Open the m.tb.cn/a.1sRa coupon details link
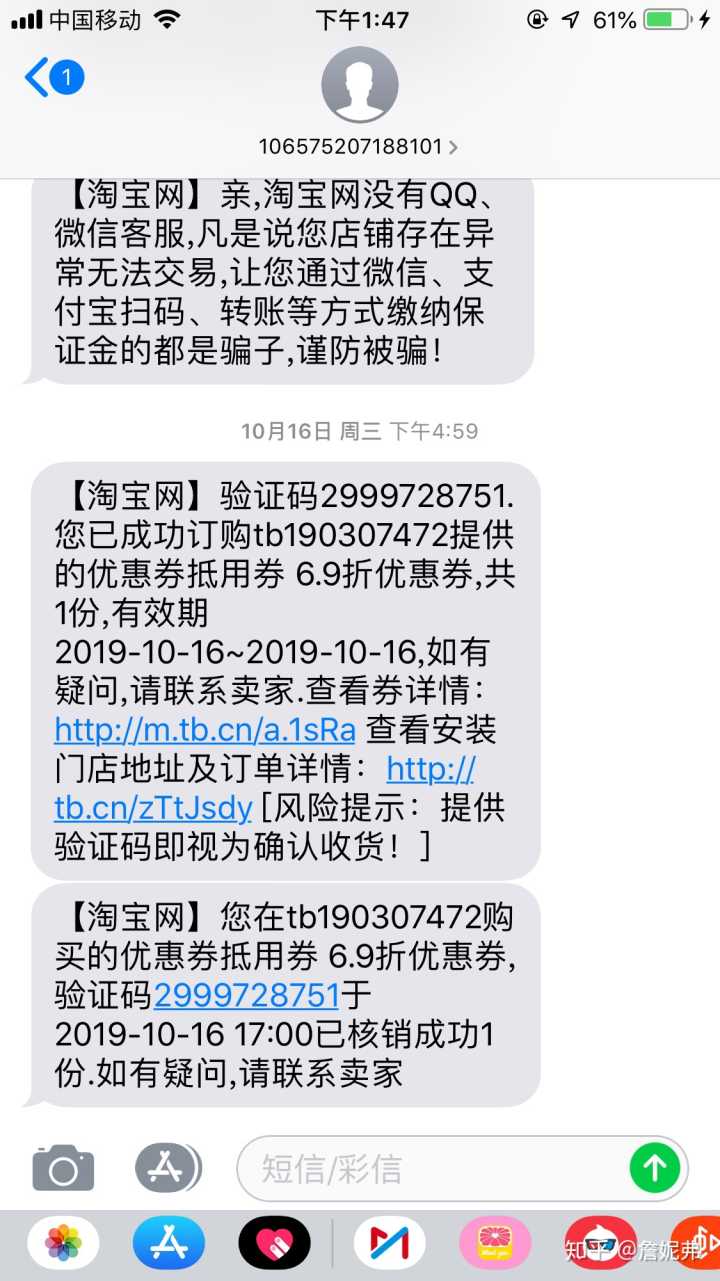 205,729
